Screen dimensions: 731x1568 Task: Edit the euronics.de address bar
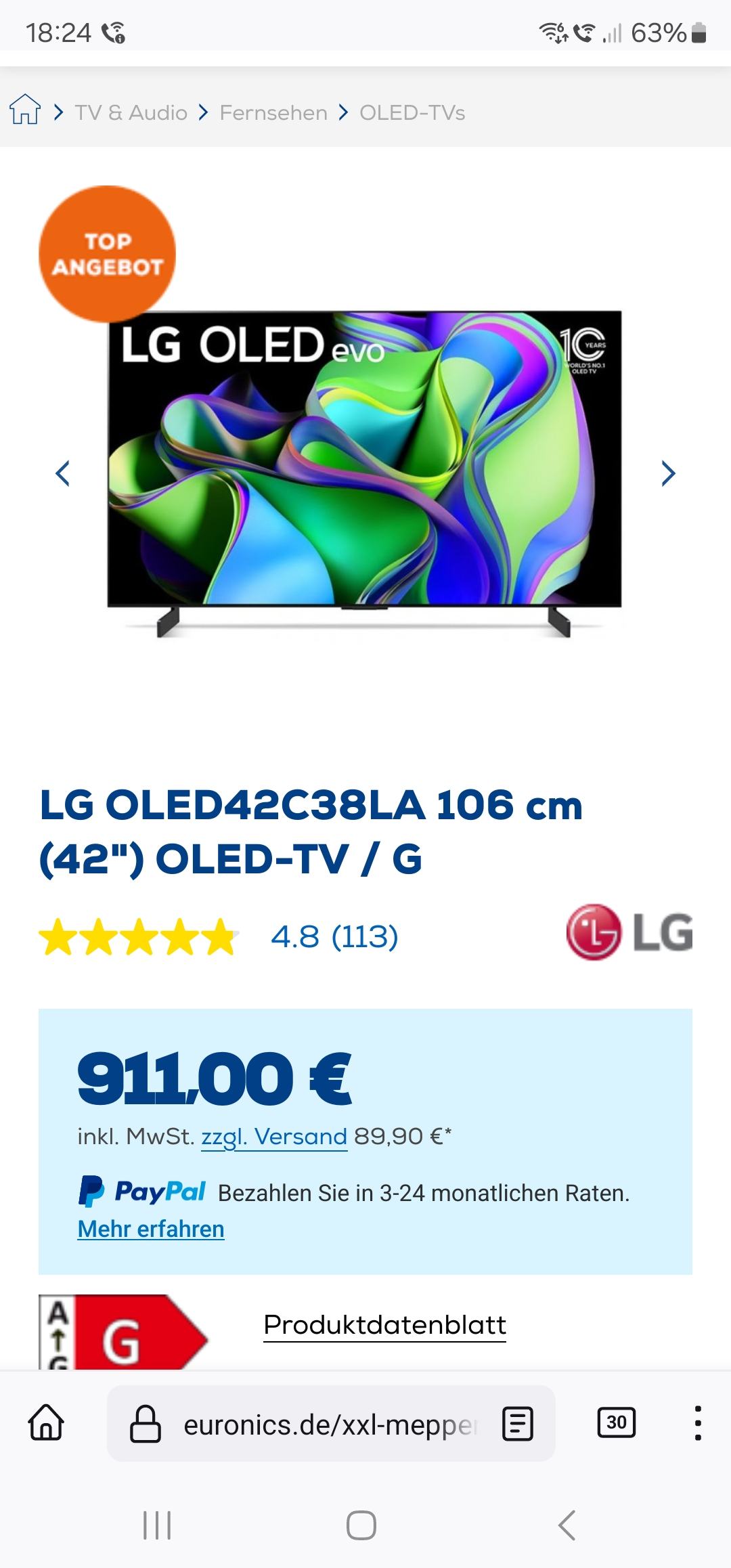pyautogui.click(x=318, y=1424)
